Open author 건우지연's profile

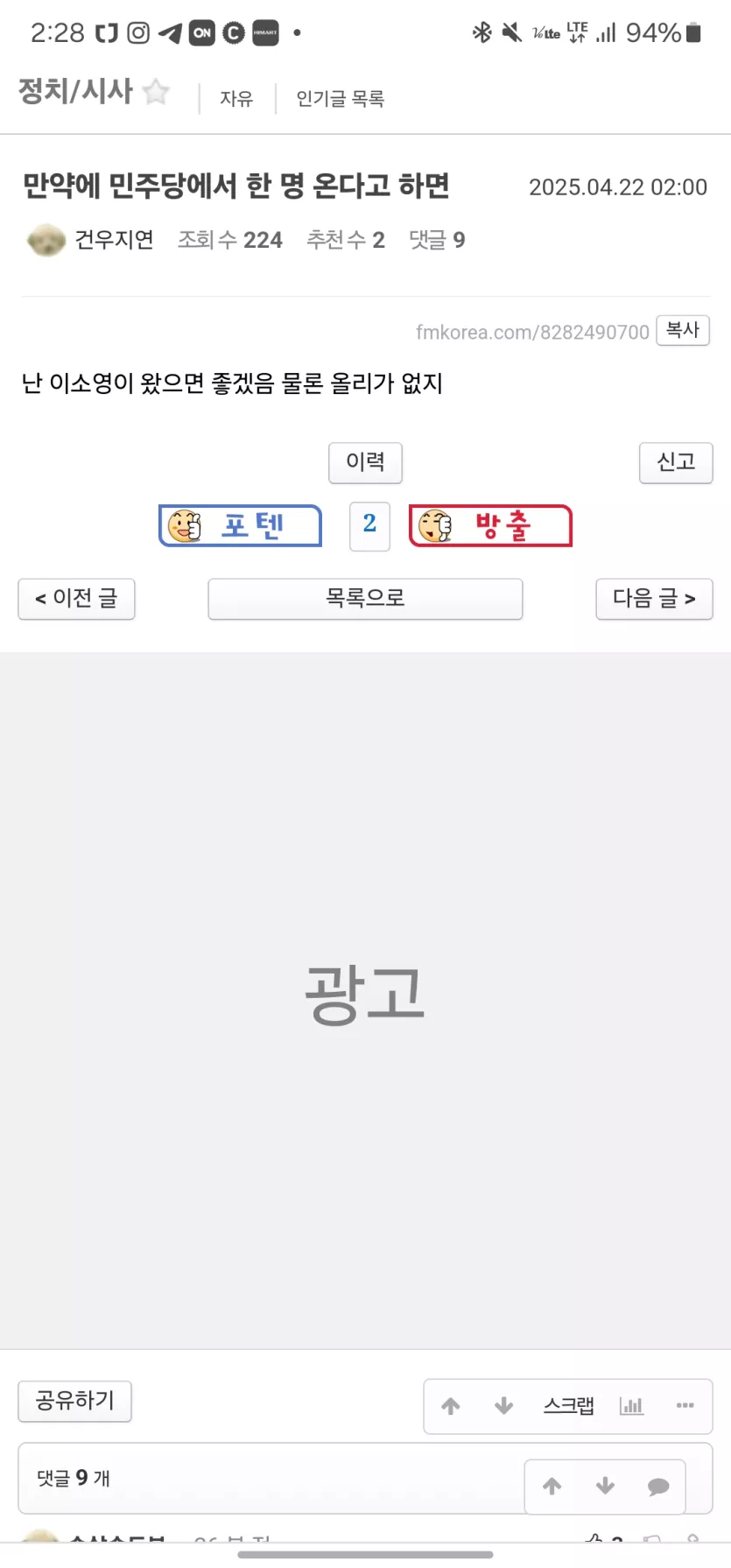coord(114,240)
